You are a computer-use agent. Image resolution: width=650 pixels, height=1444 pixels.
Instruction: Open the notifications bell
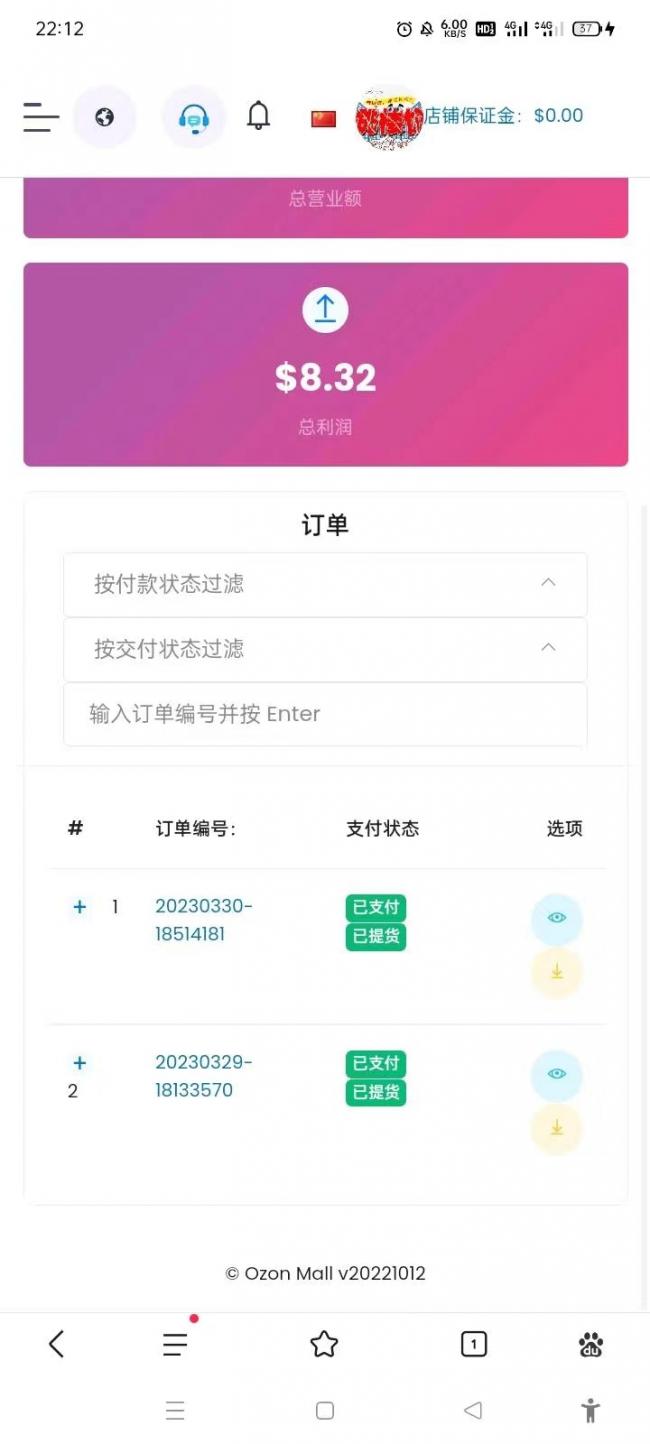point(259,116)
